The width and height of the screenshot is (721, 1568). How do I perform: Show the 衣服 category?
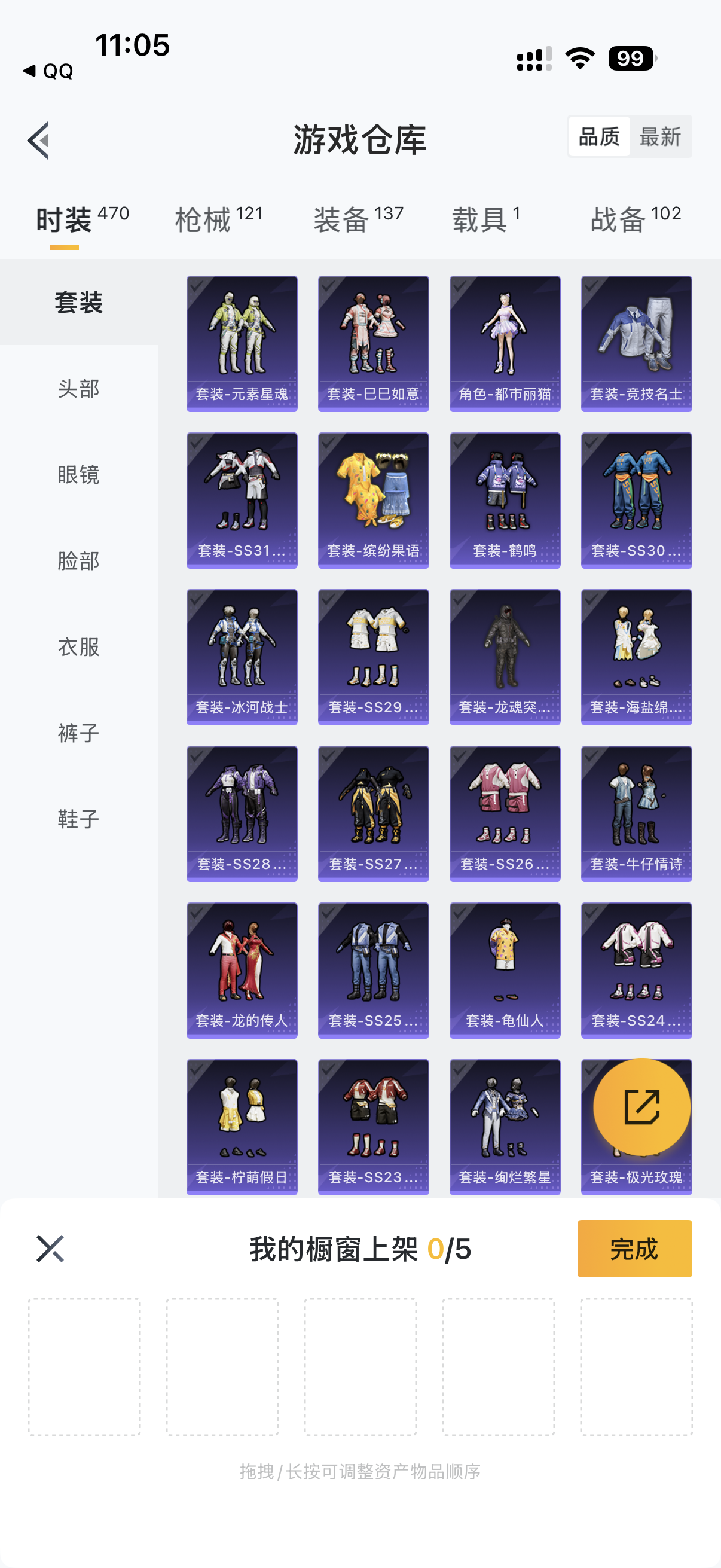tap(78, 646)
